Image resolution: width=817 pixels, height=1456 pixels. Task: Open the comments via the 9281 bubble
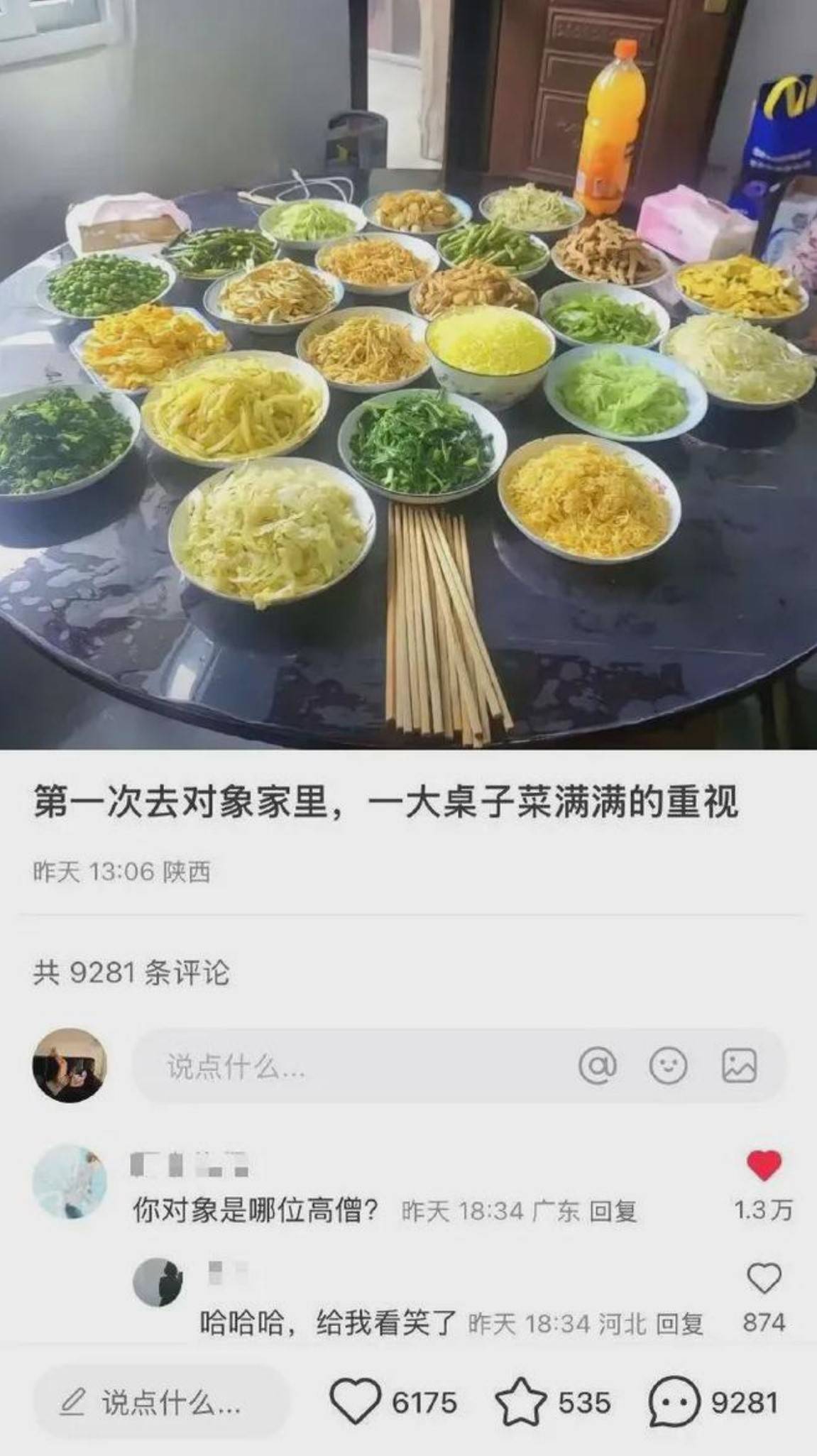tap(713, 1403)
